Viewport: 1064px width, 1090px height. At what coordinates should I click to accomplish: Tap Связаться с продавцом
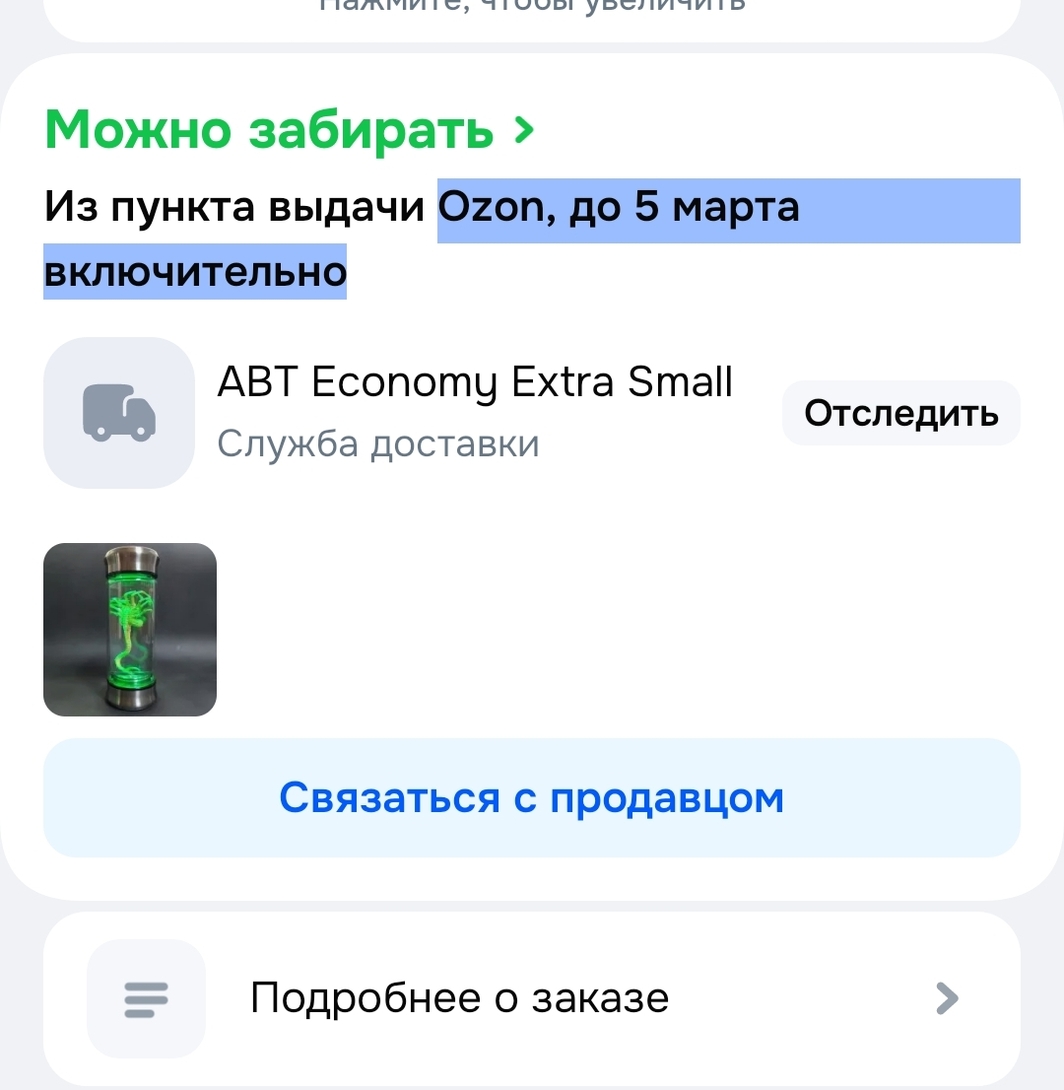pyautogui.click(x=532, y=798)
